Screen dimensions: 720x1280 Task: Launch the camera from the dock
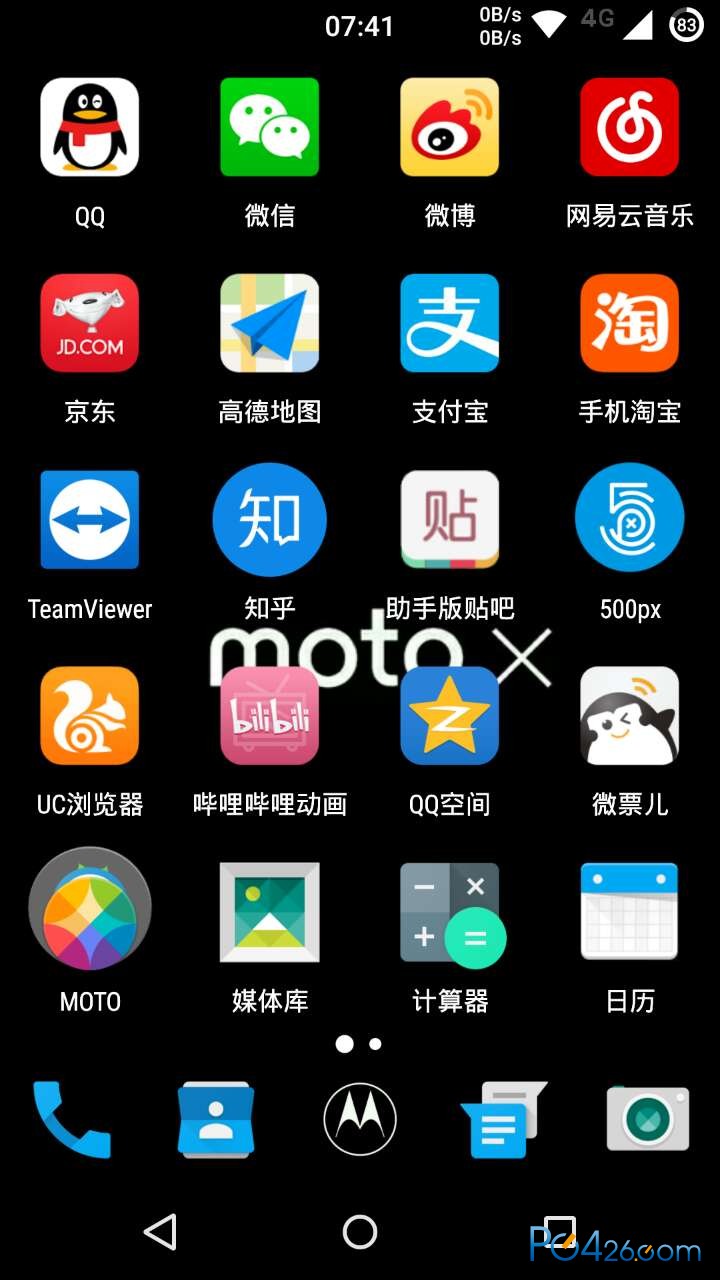(x=648, y=1120)
